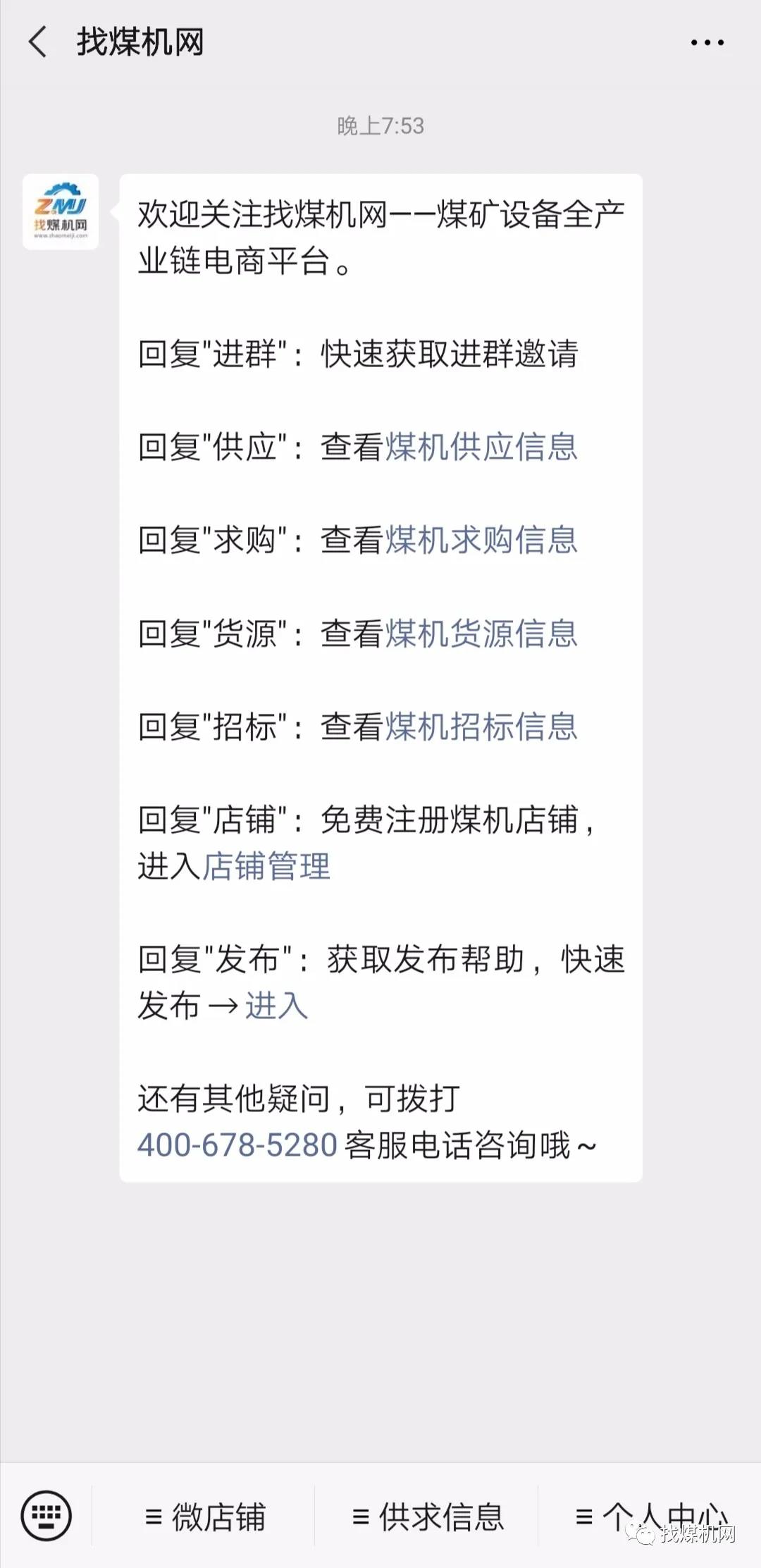Image resolution: width=761 pixels, height=1568 pixels.
Task: Open the 煤机供应信息 link
Action: [x=481, y=447]
